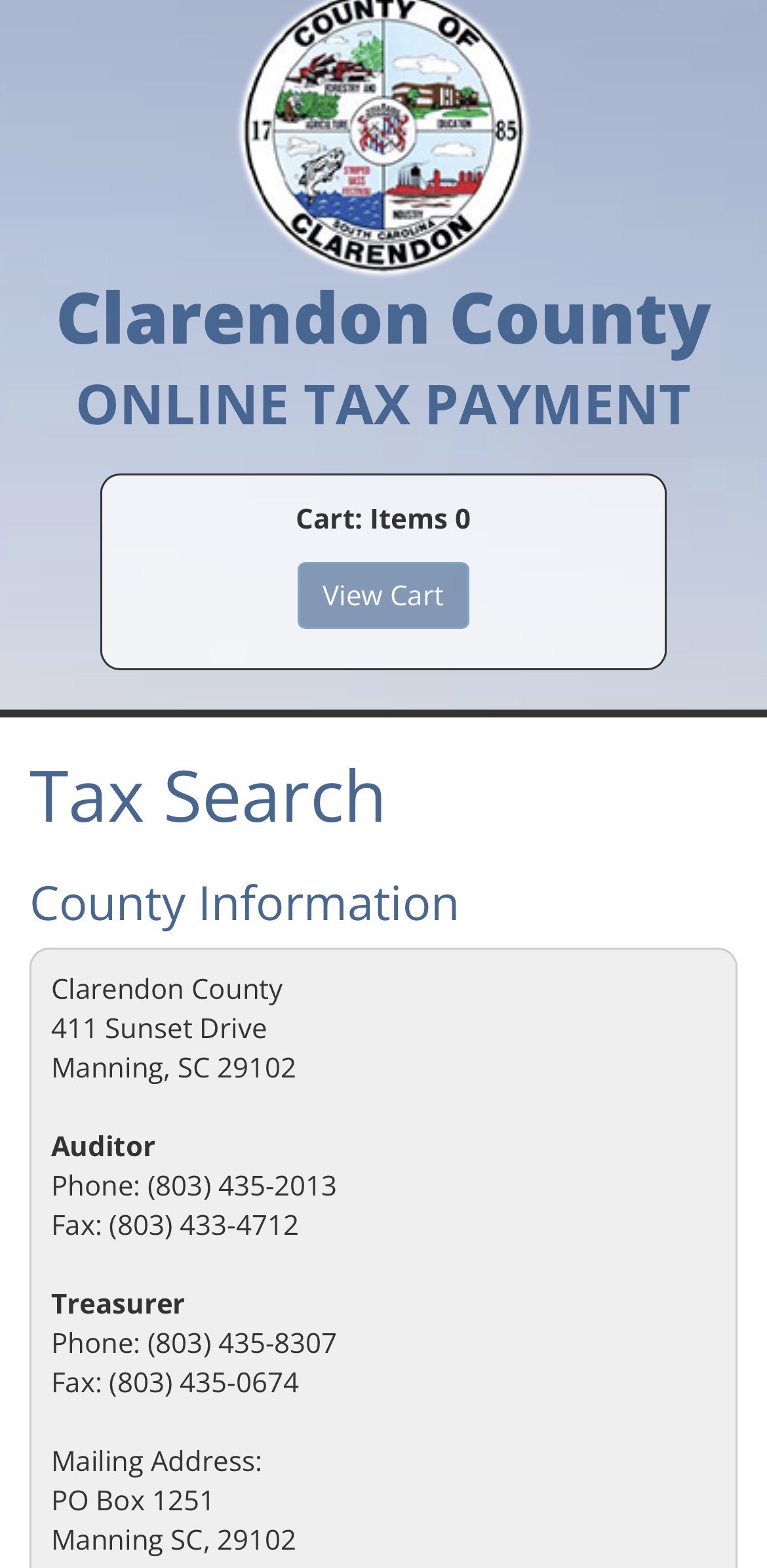Open the View Cart button
Image resolution: width=767 pixels, height=1568 pixels.
(383, 595)
